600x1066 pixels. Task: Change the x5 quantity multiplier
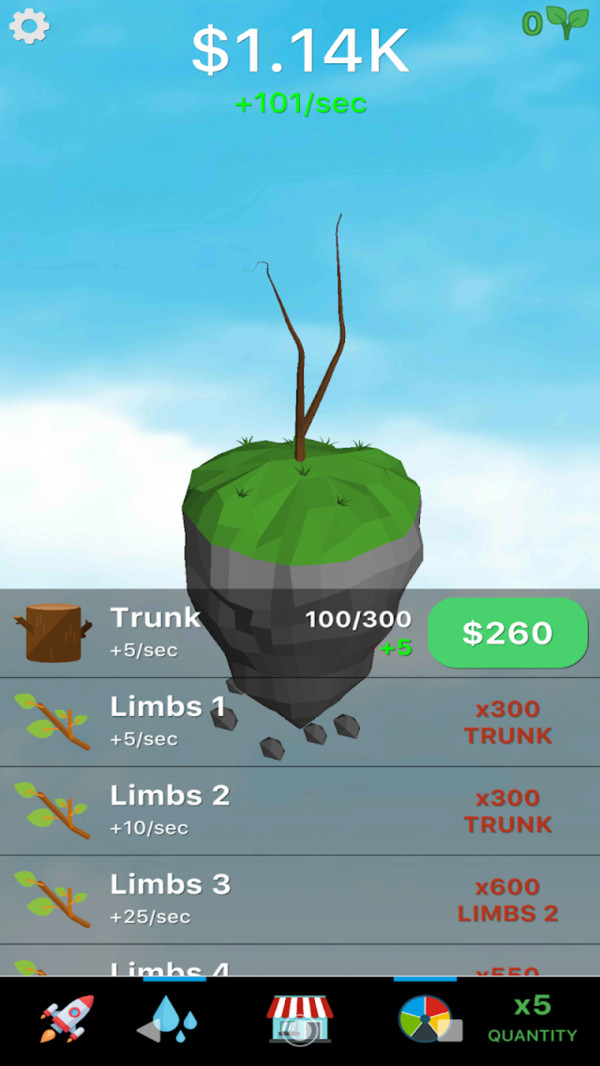point(532,1018)
